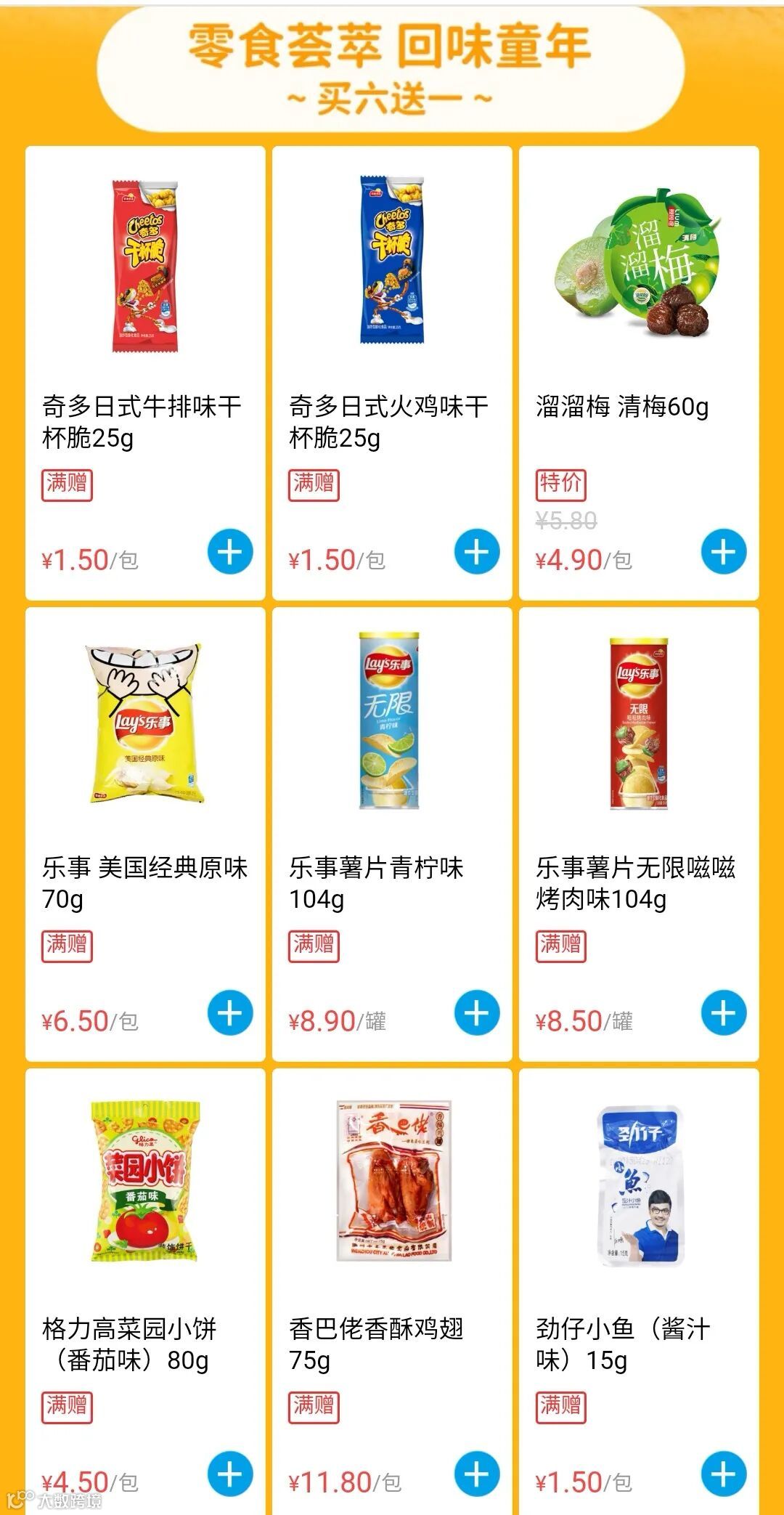Screen dimensions: 784x1515
Task: Add 格力高菜园小饼番茄味 to cart
Action: point(230,1474)
